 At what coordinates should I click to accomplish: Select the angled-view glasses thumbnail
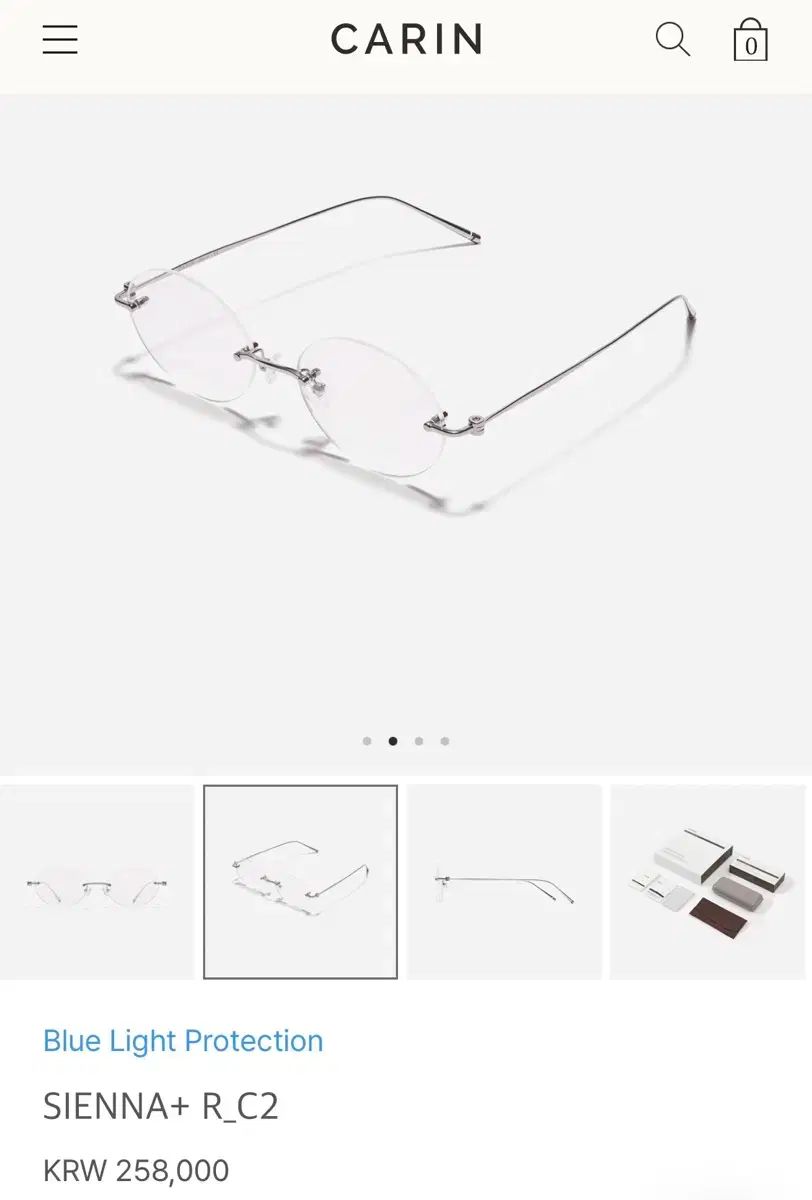pos(300,882)
